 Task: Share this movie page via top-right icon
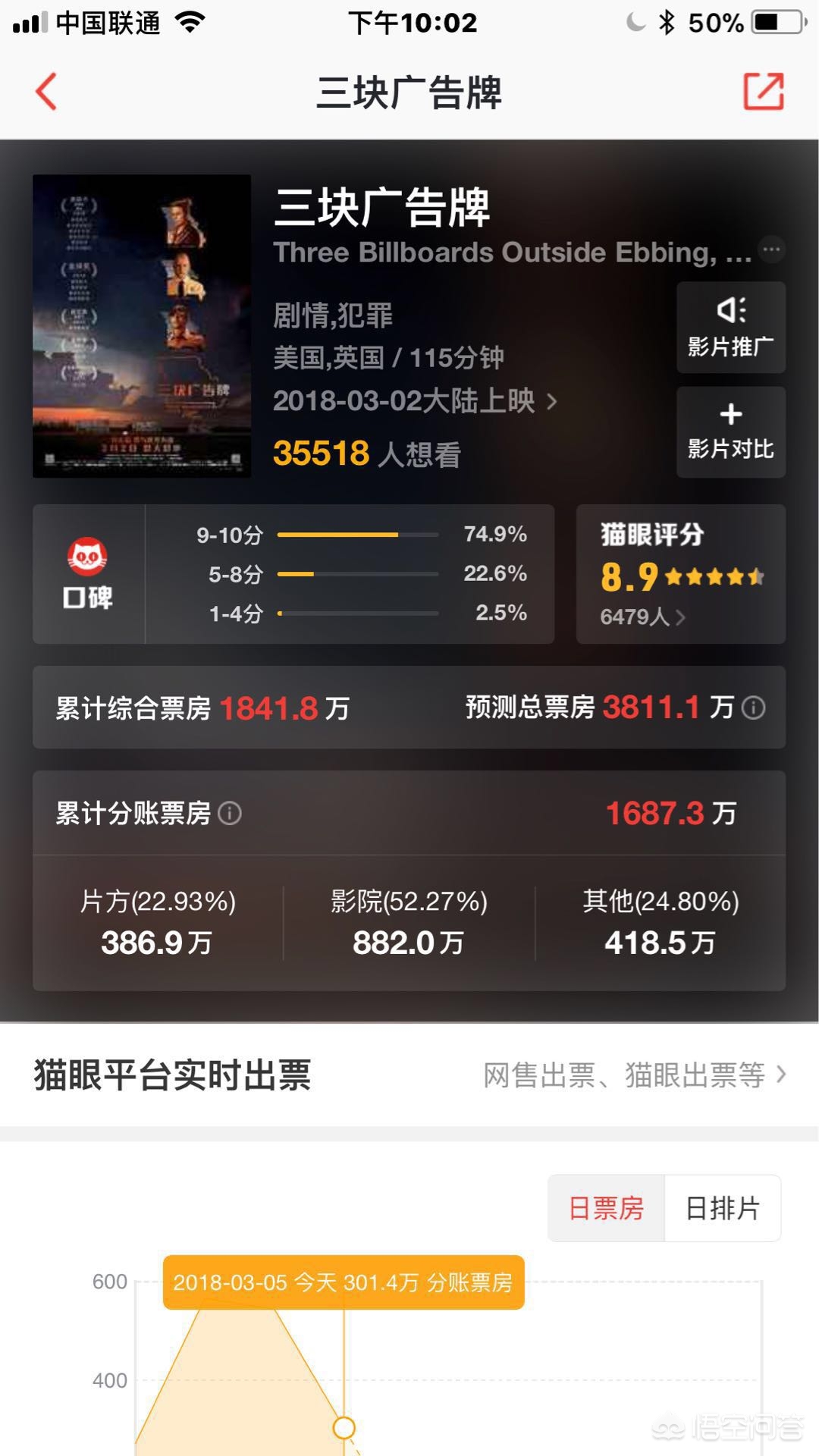tap(763, 92)
